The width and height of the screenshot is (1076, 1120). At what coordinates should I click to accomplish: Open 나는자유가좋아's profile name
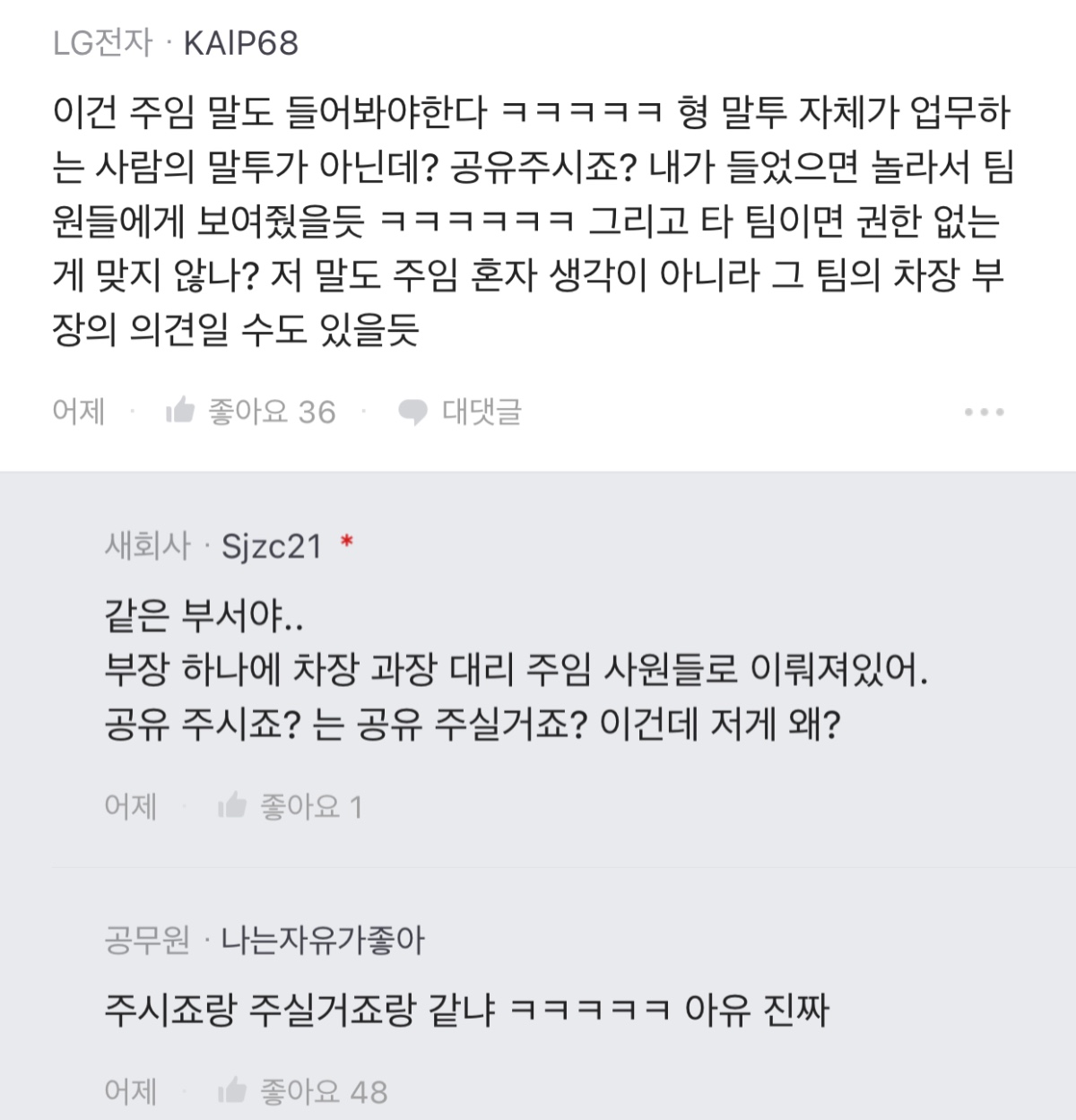[x=322, y=941]
